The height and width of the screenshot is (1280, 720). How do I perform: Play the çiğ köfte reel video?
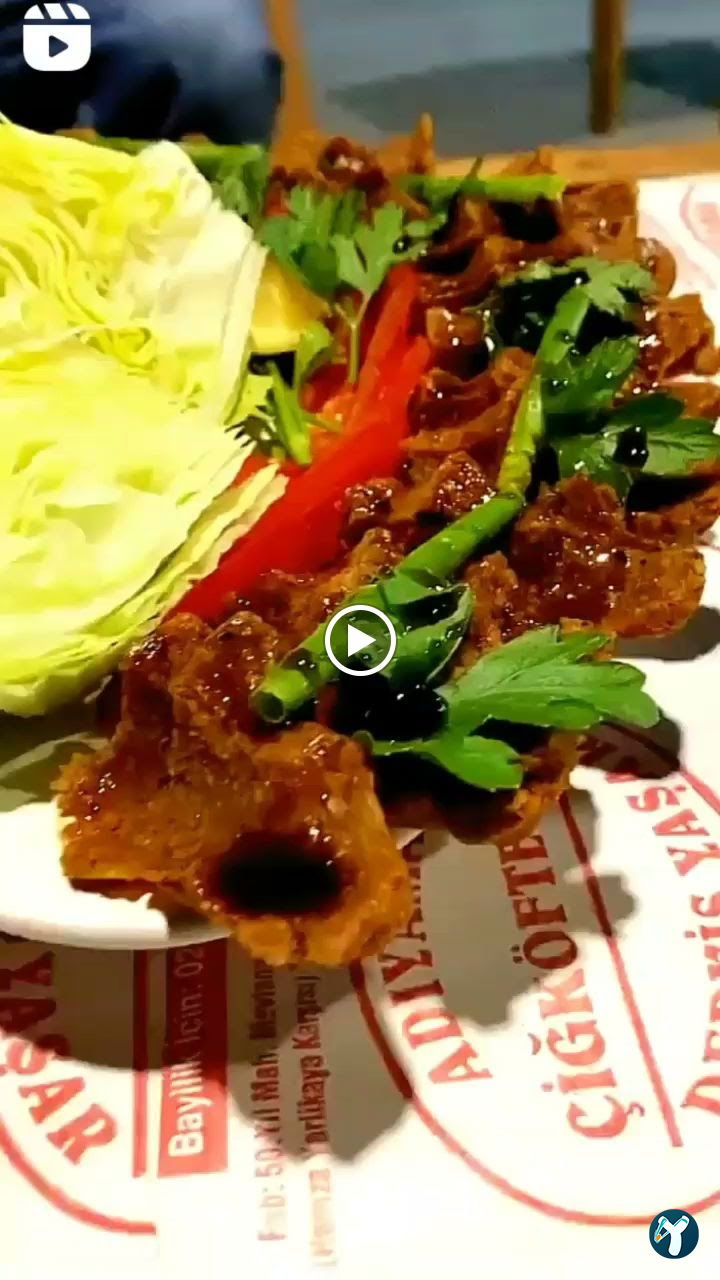point(360,641)
